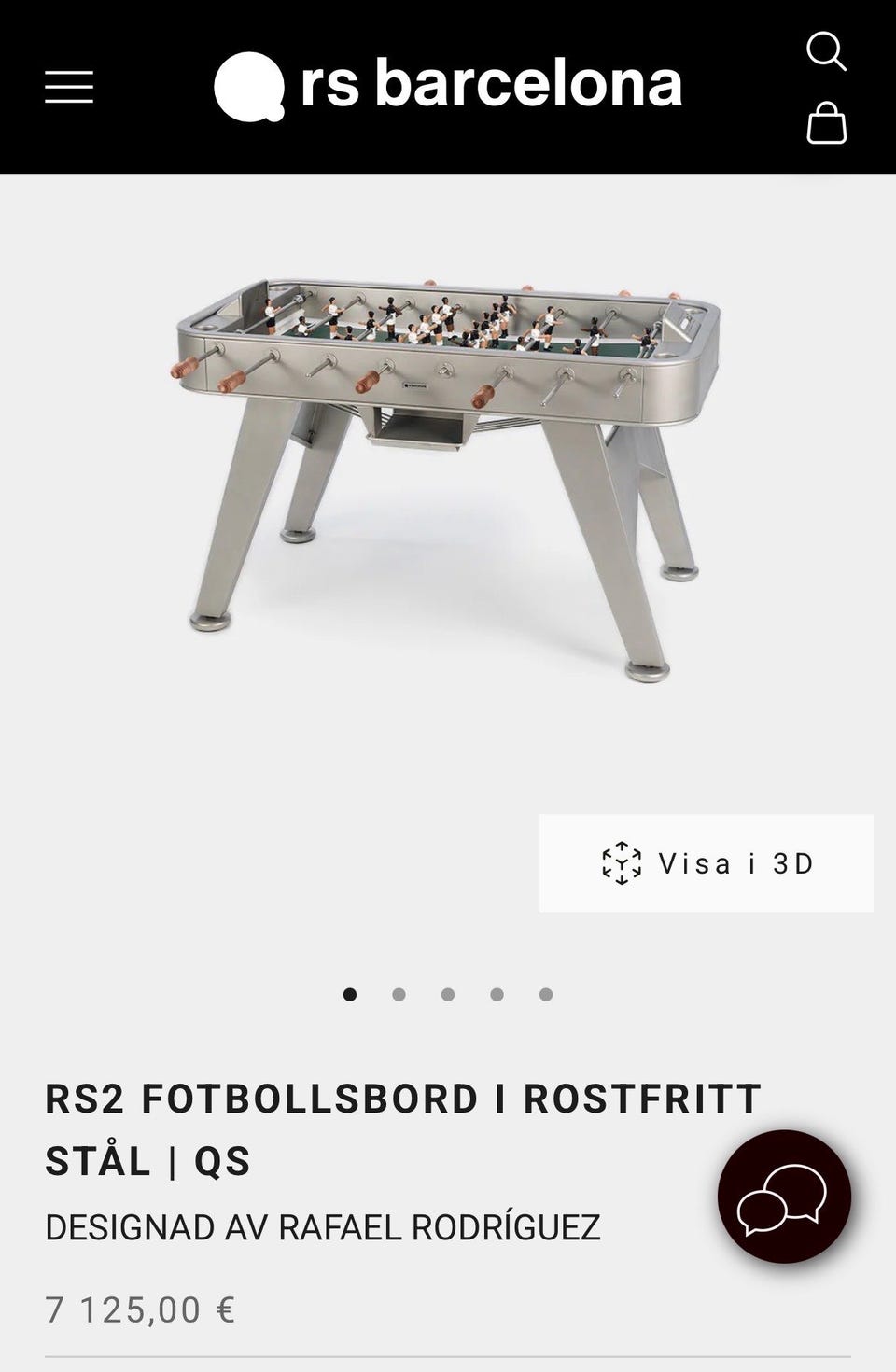The image size is (896, 1372).
Task: Go to rs barcelona home logo
Action: point(448,86)
